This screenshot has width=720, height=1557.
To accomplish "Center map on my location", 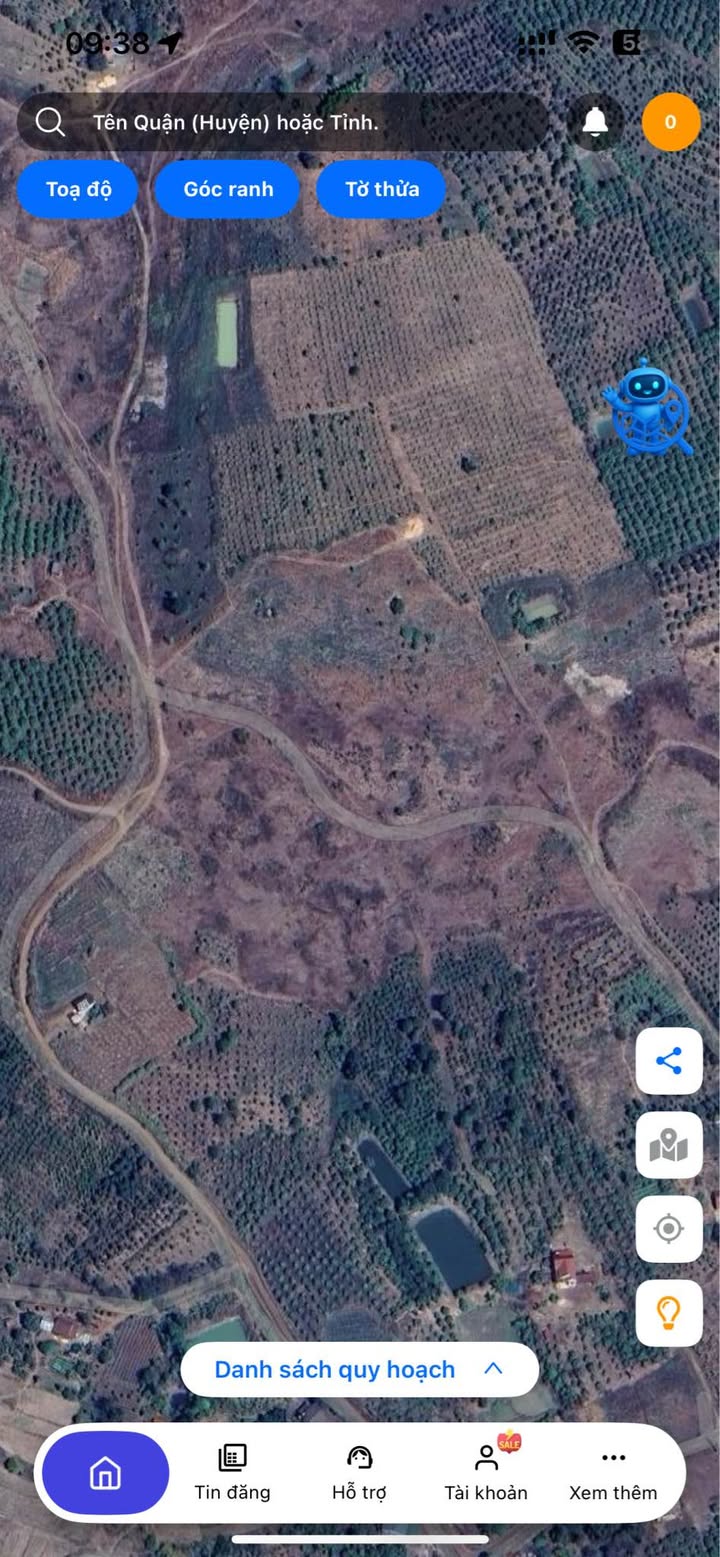I will 669,1228.
